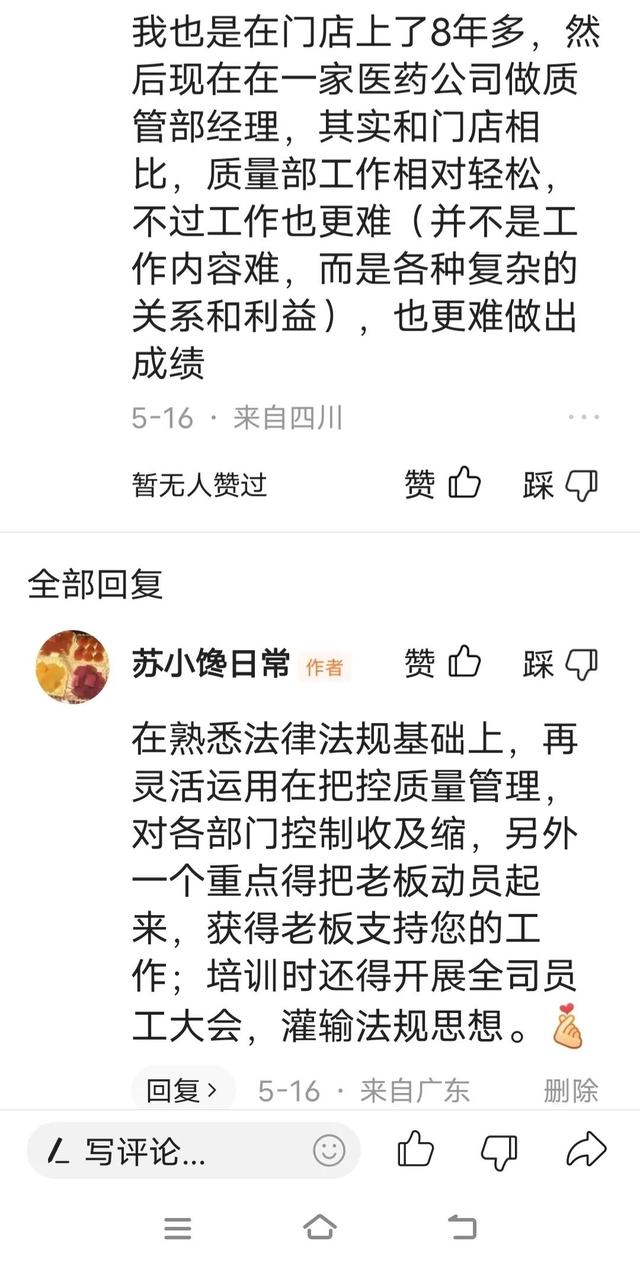Delete the reply via 删除

(571, 1090)
